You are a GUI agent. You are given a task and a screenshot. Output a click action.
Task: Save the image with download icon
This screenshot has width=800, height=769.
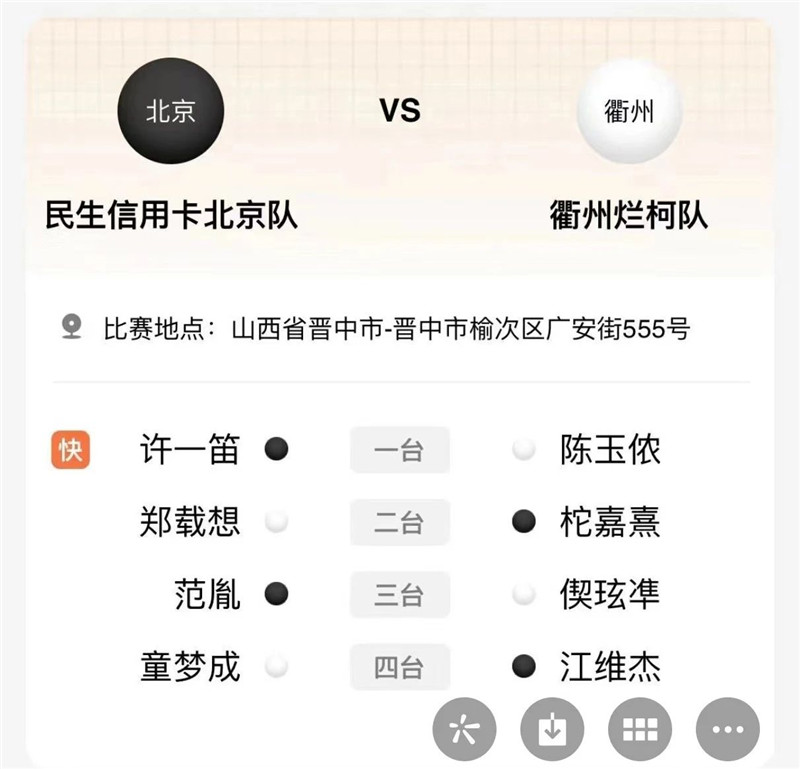click(551, 729)
